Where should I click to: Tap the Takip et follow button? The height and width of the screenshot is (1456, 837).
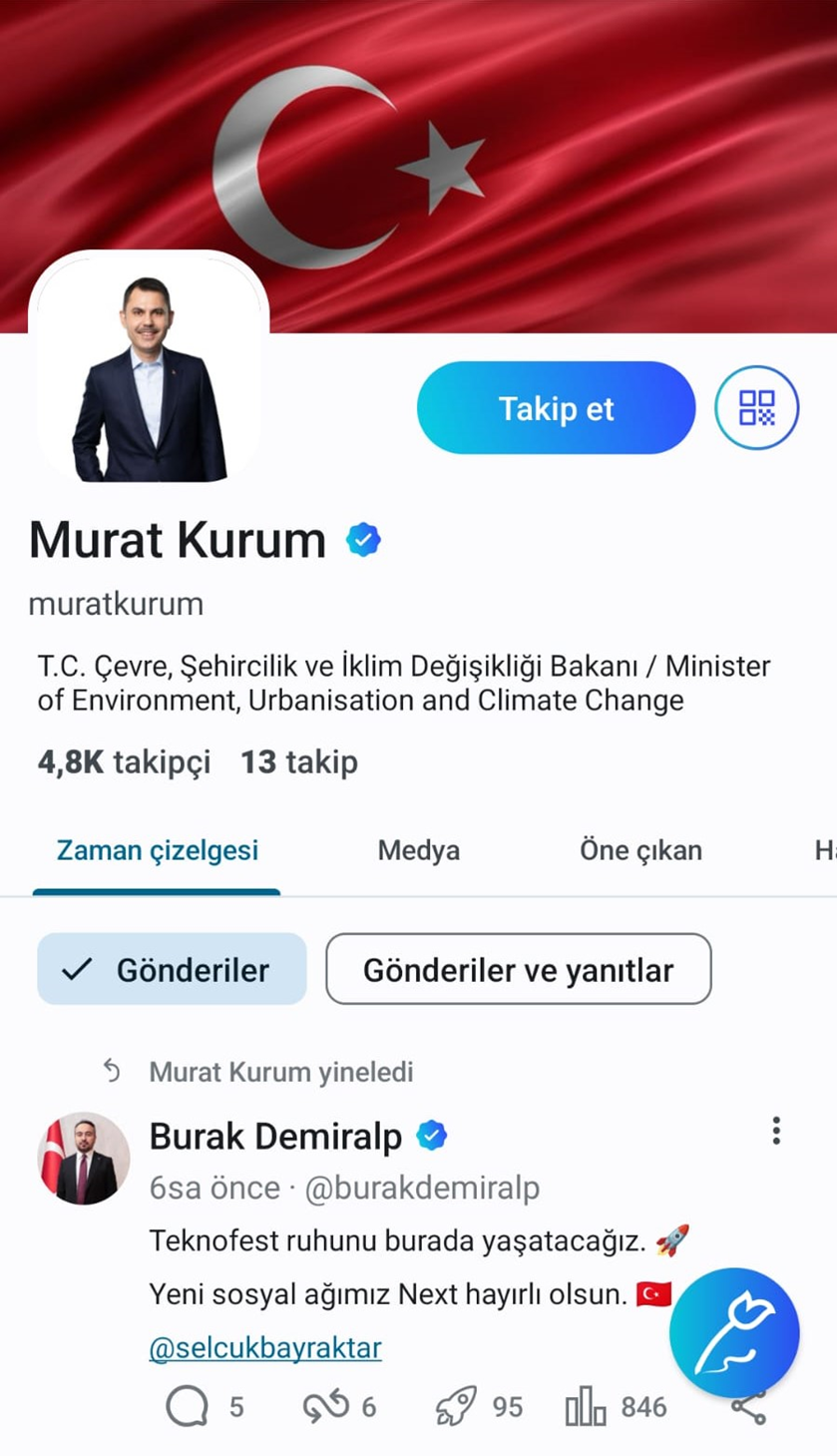pyautogui.click(x=556, y=408)
